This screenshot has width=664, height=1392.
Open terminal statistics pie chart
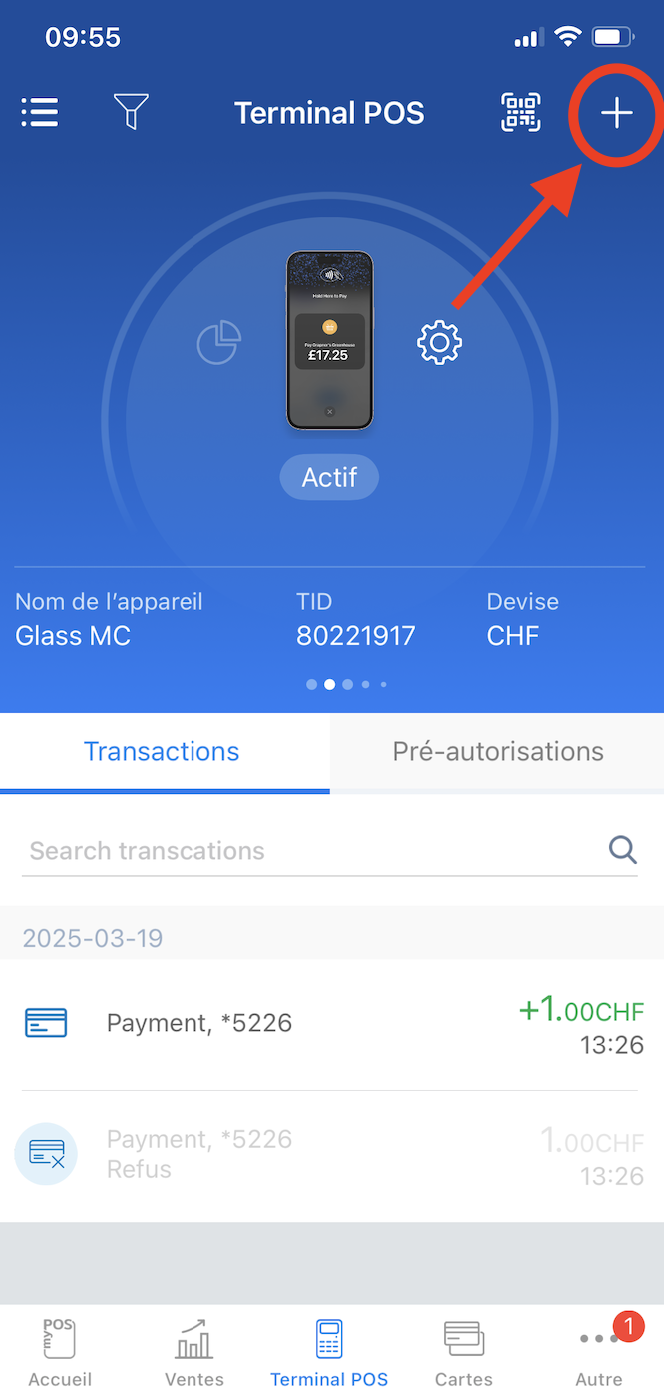218,343
